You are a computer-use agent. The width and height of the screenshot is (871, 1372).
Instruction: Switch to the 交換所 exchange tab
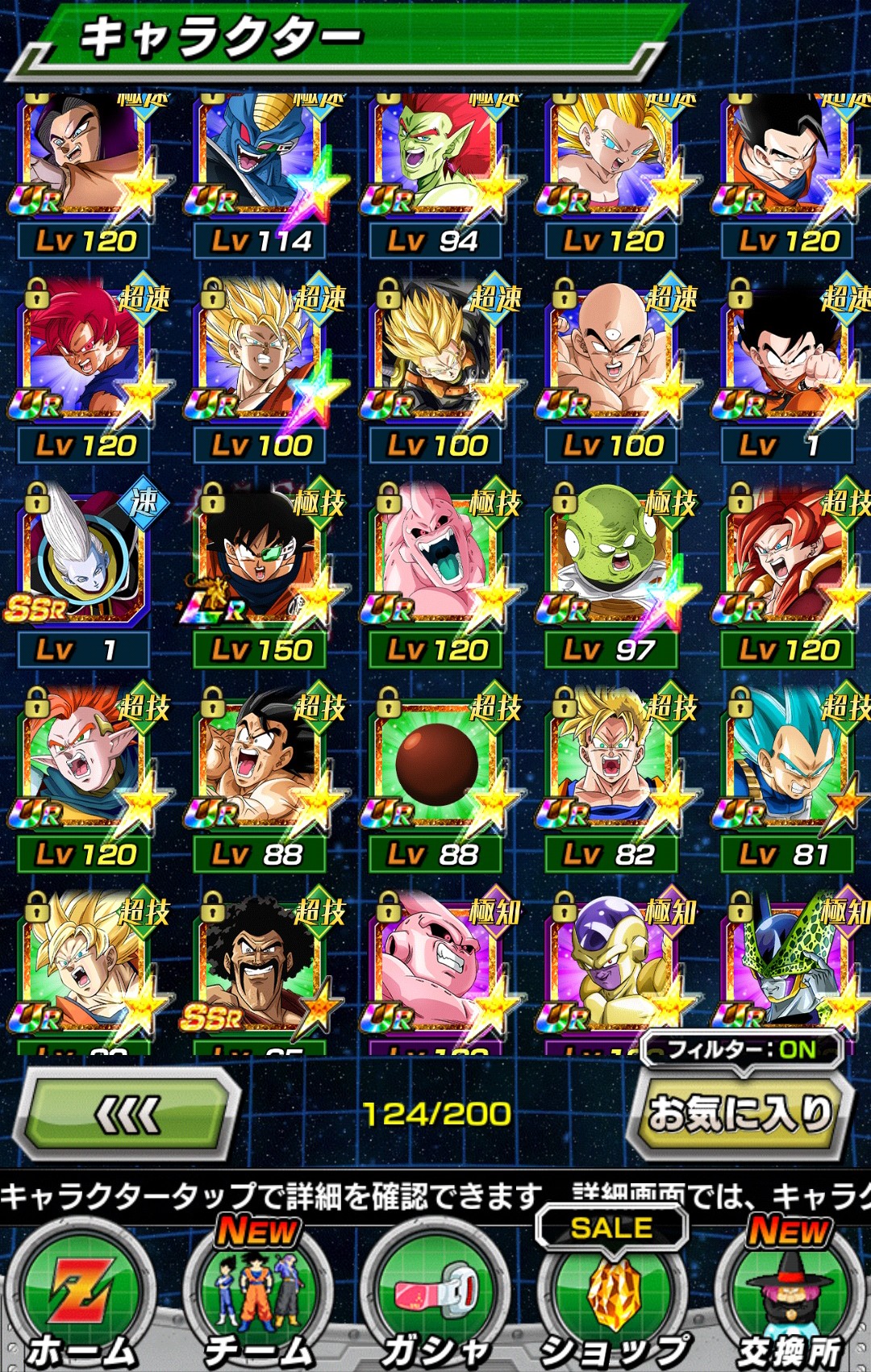[x=789, y=1299]
